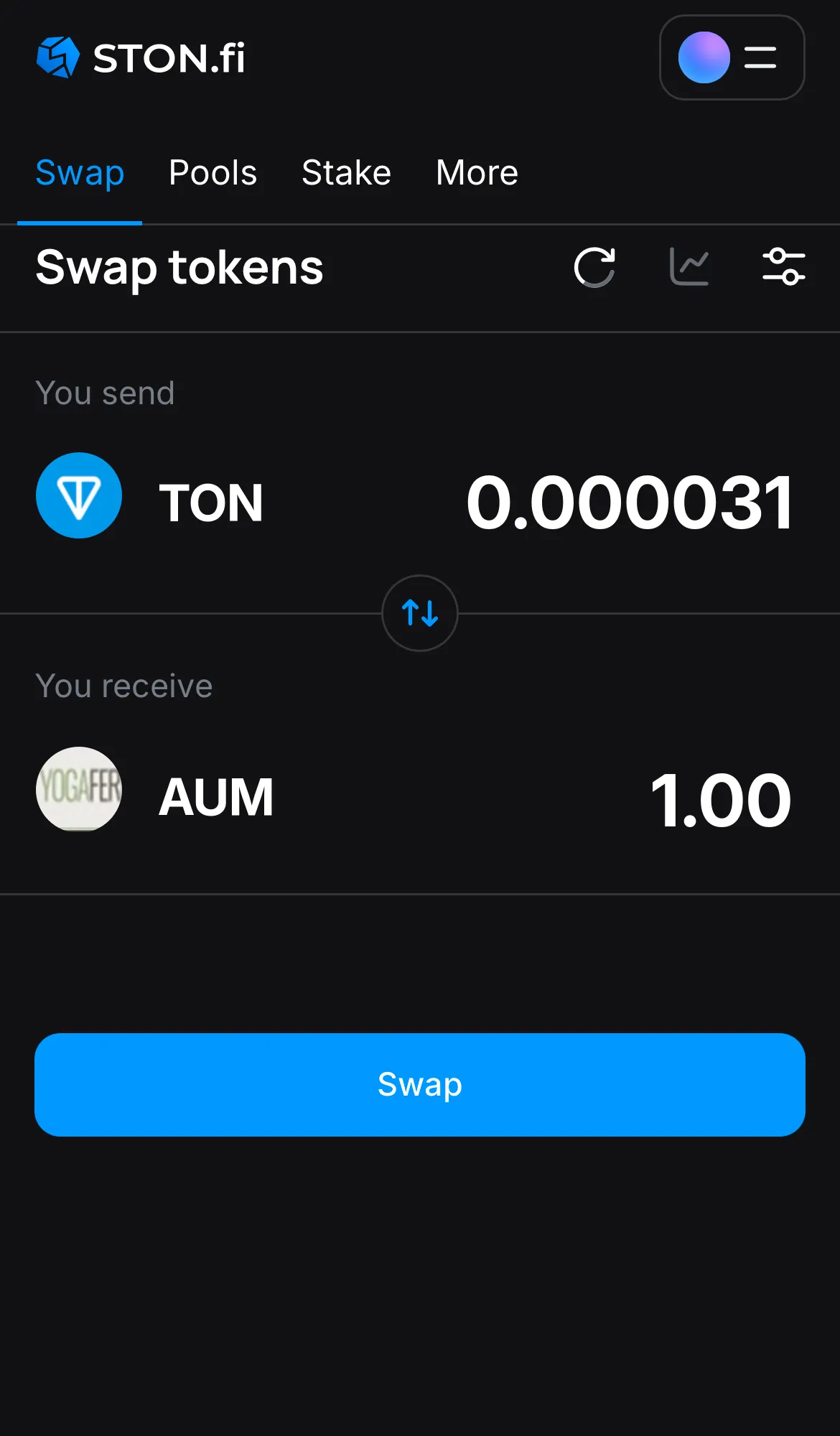
Task: Expand the More navigation menu
Action: [476, 172]
